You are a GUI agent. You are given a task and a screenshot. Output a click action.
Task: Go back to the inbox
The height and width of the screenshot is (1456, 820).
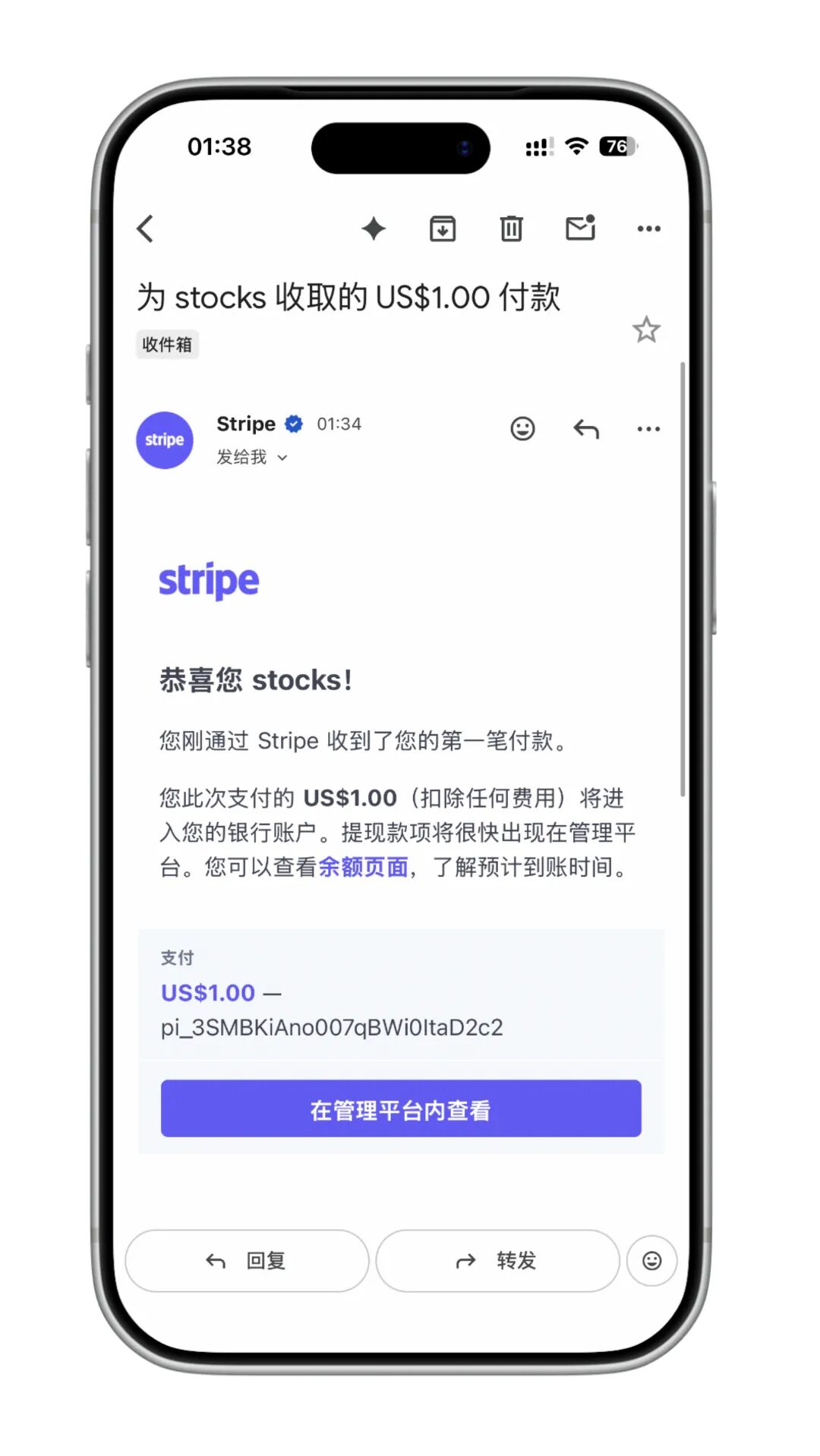pyautogui.click(x=146, y=228)
